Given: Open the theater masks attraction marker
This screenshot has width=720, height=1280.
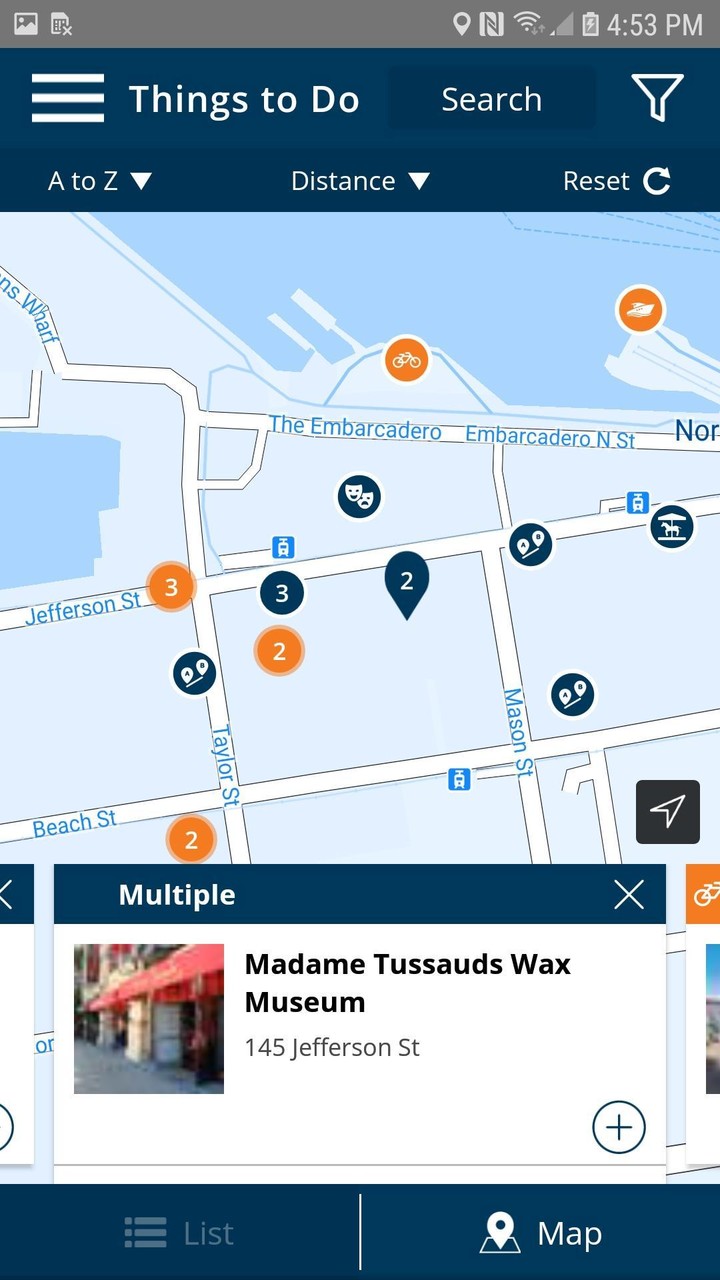Looking at the screenshot, I should point(358,496).
